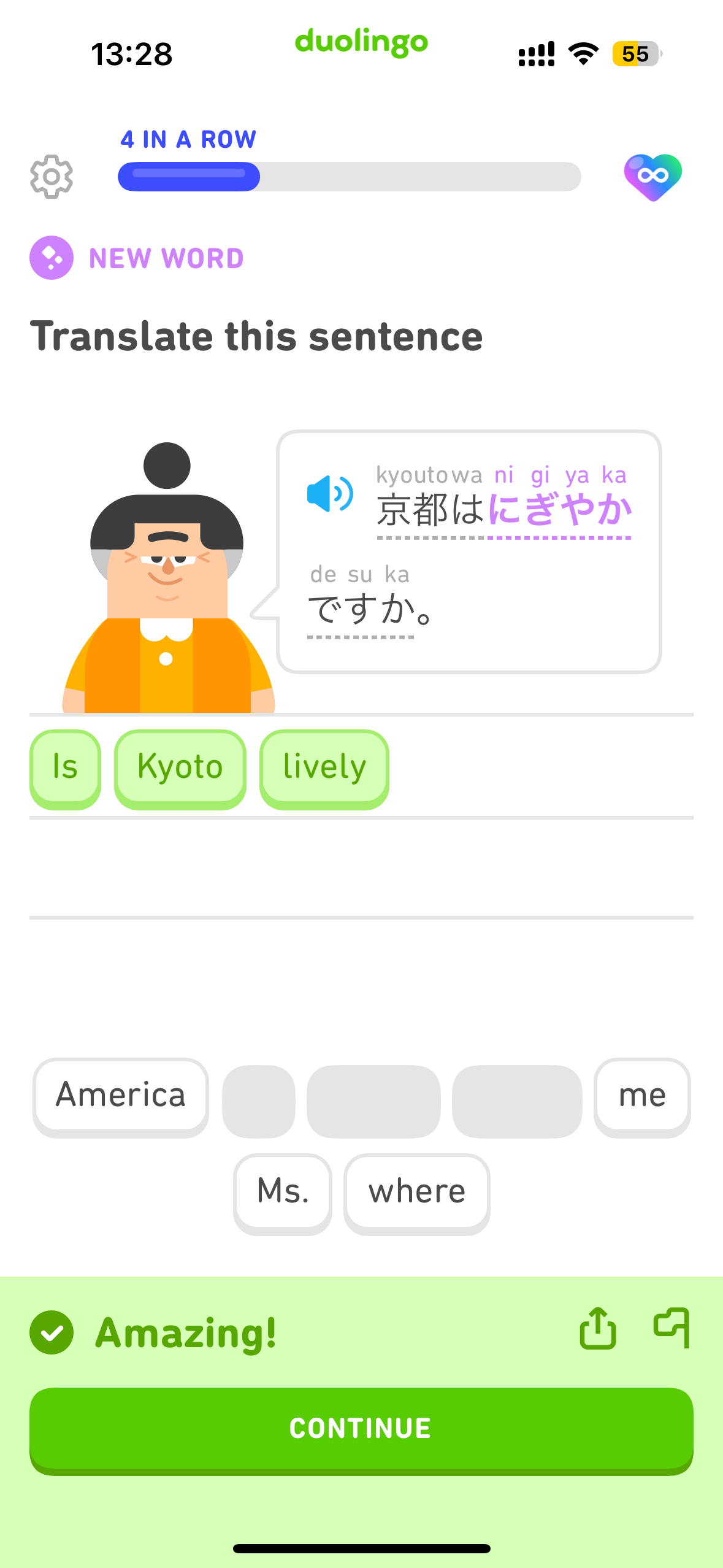Tap the underlined phrase ですか
The image size is (723, 1568).
362,609
